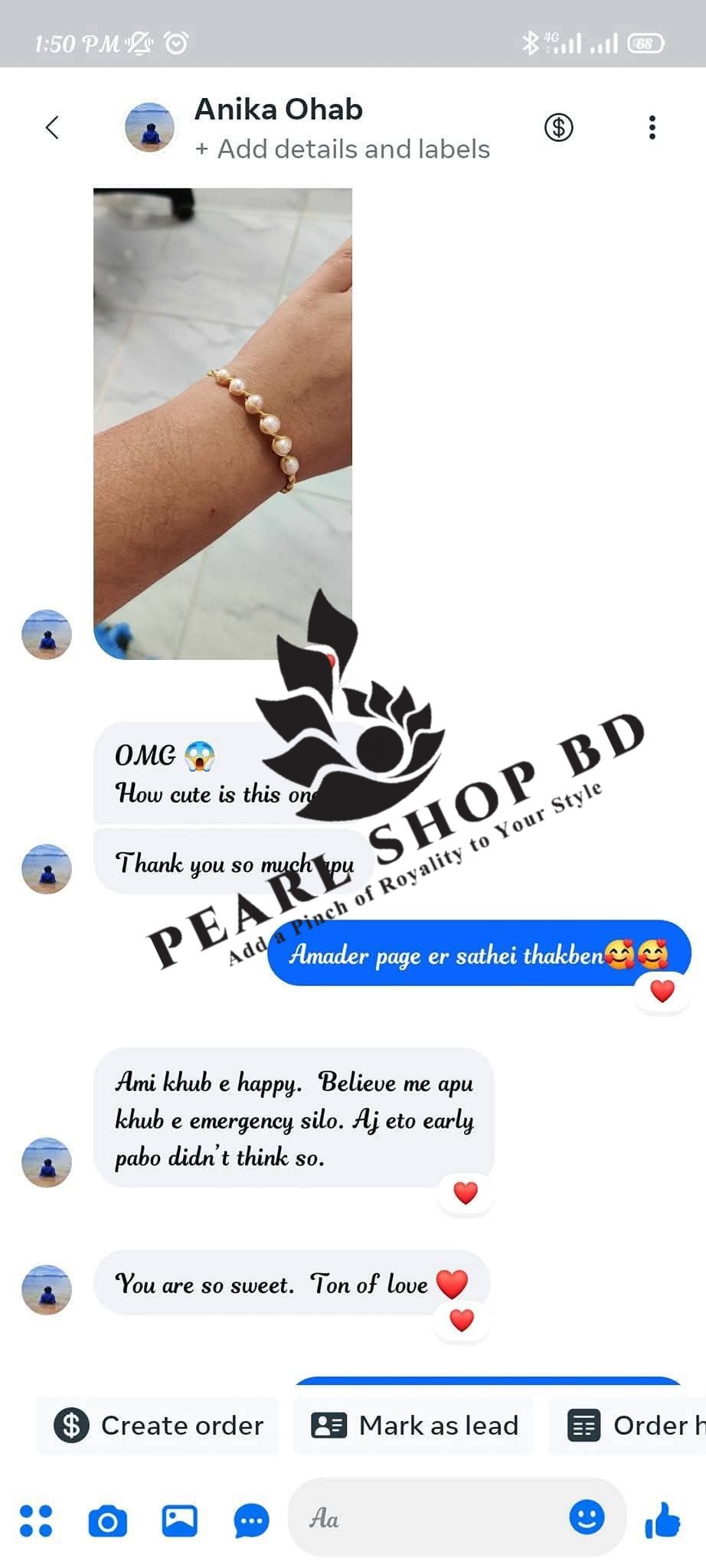Tap Add details and labels

point(342,149)
